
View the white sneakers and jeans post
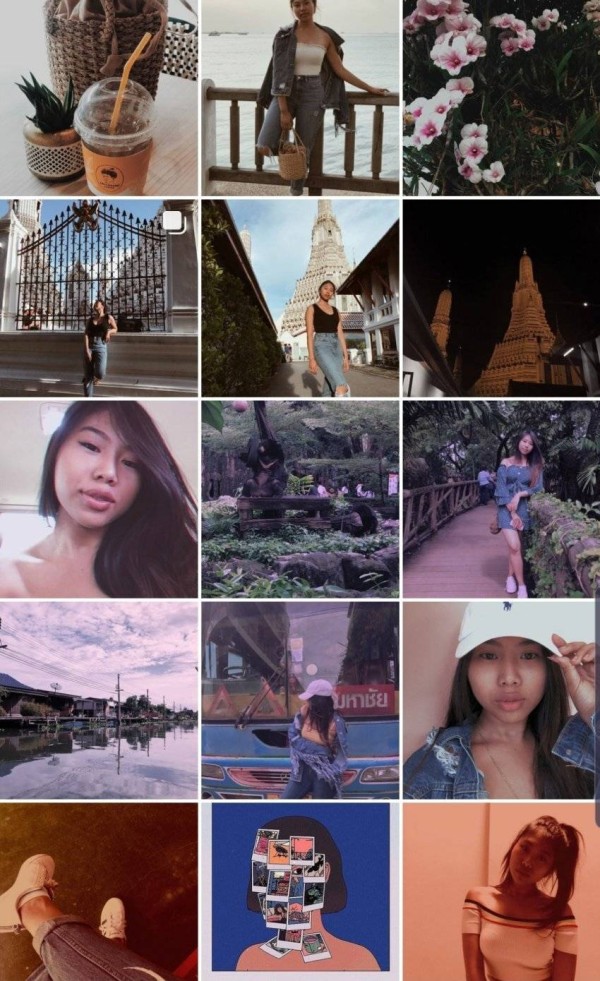pyautogui.click(x=98, y=892)
